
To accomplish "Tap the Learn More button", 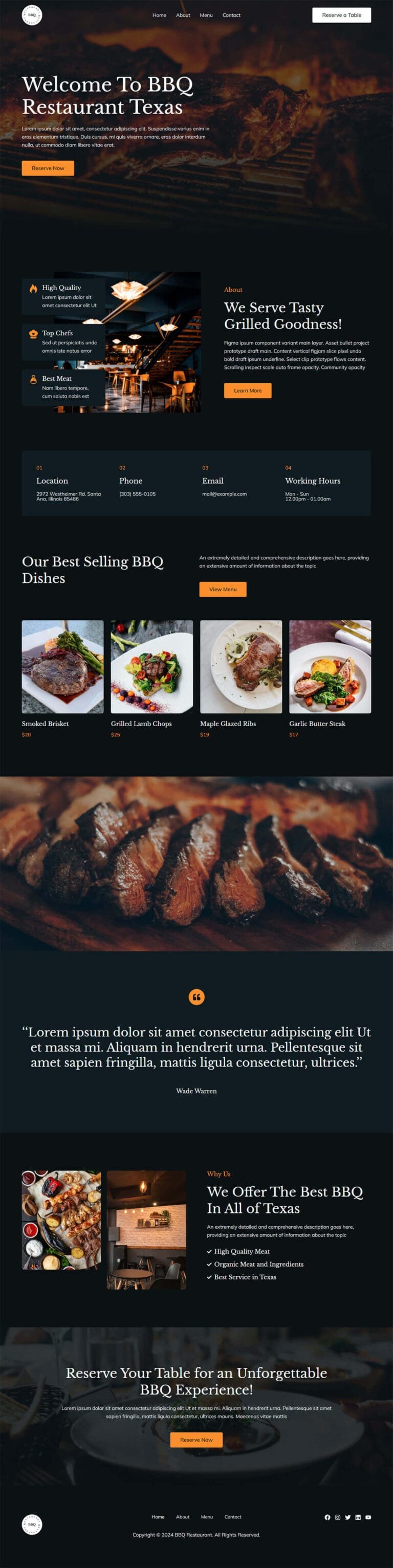I will point(248,391).
